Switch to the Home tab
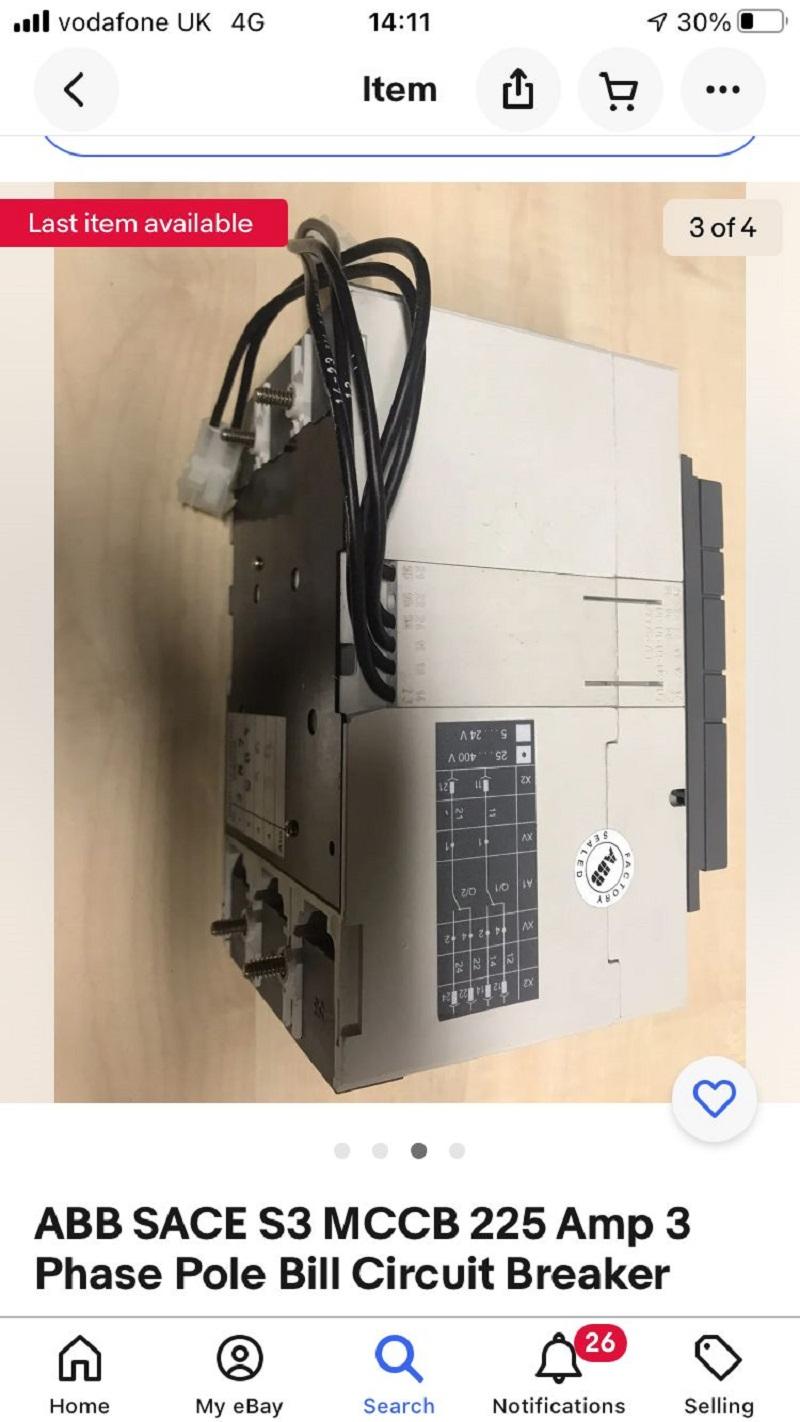Screen dimensions: 800x1422 click(79, 1375)
